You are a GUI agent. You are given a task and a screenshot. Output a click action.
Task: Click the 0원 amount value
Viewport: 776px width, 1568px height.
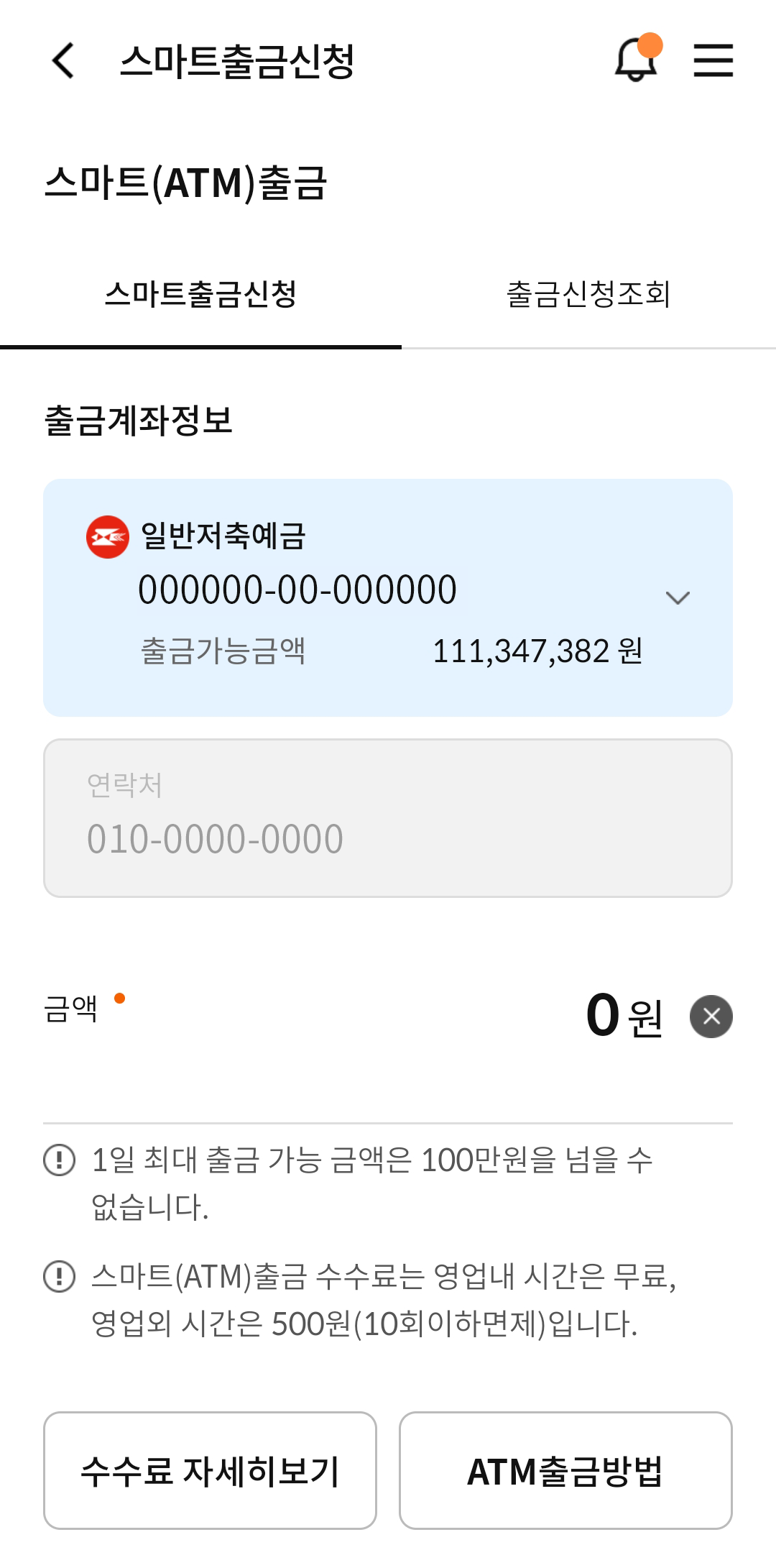pyautogui.click(x=604, y=1014)
